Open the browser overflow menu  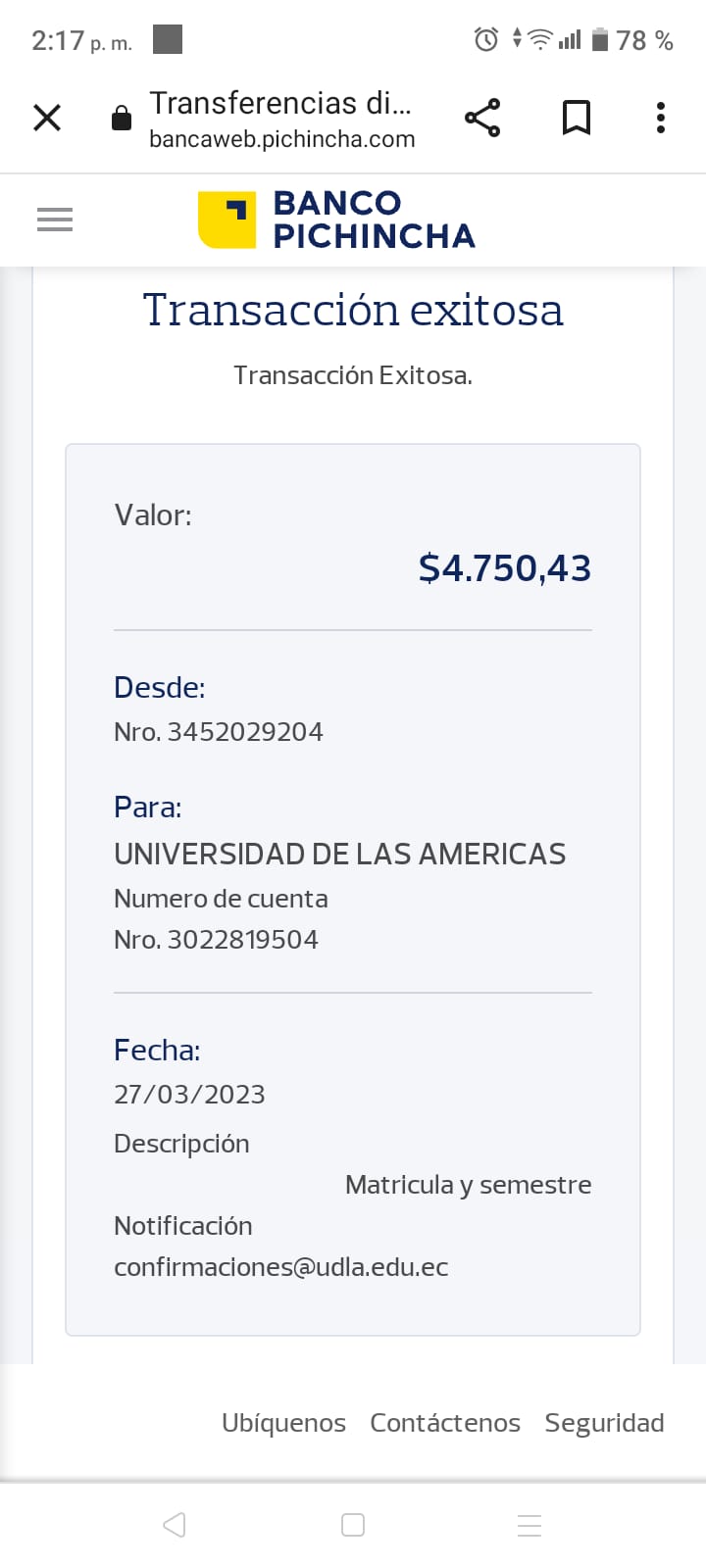pos(661,119)
